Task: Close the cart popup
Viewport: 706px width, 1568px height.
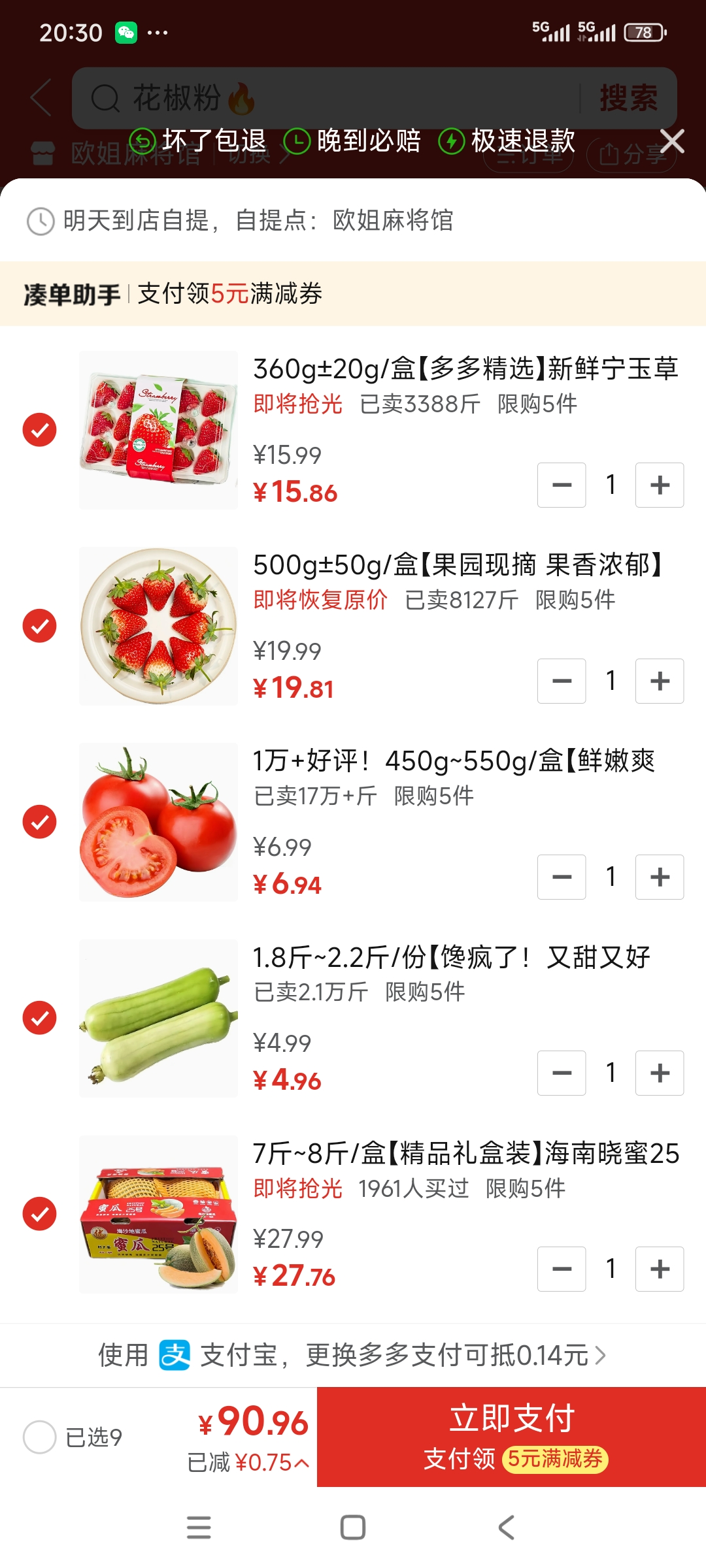Action: point(671,141)
